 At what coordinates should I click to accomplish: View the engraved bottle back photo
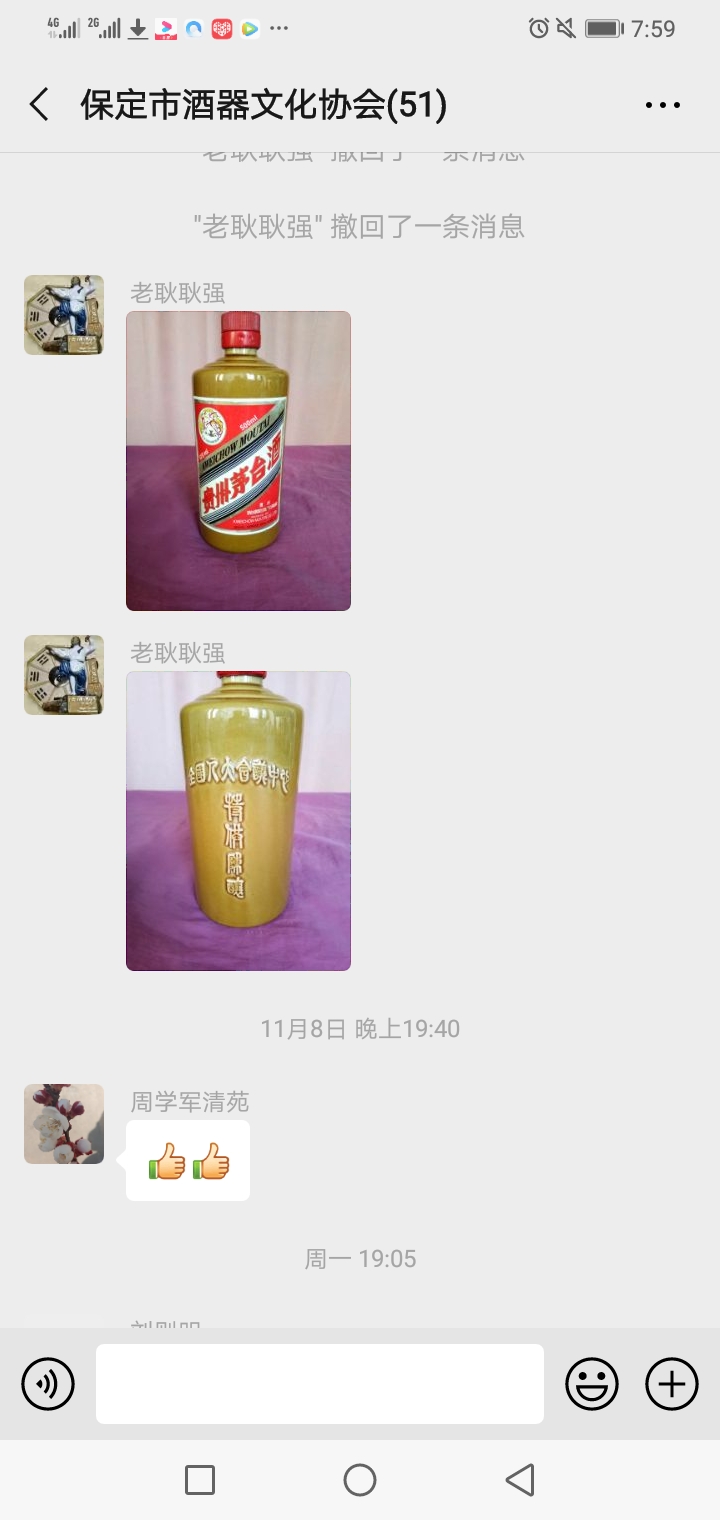click(x=238, y=820)
